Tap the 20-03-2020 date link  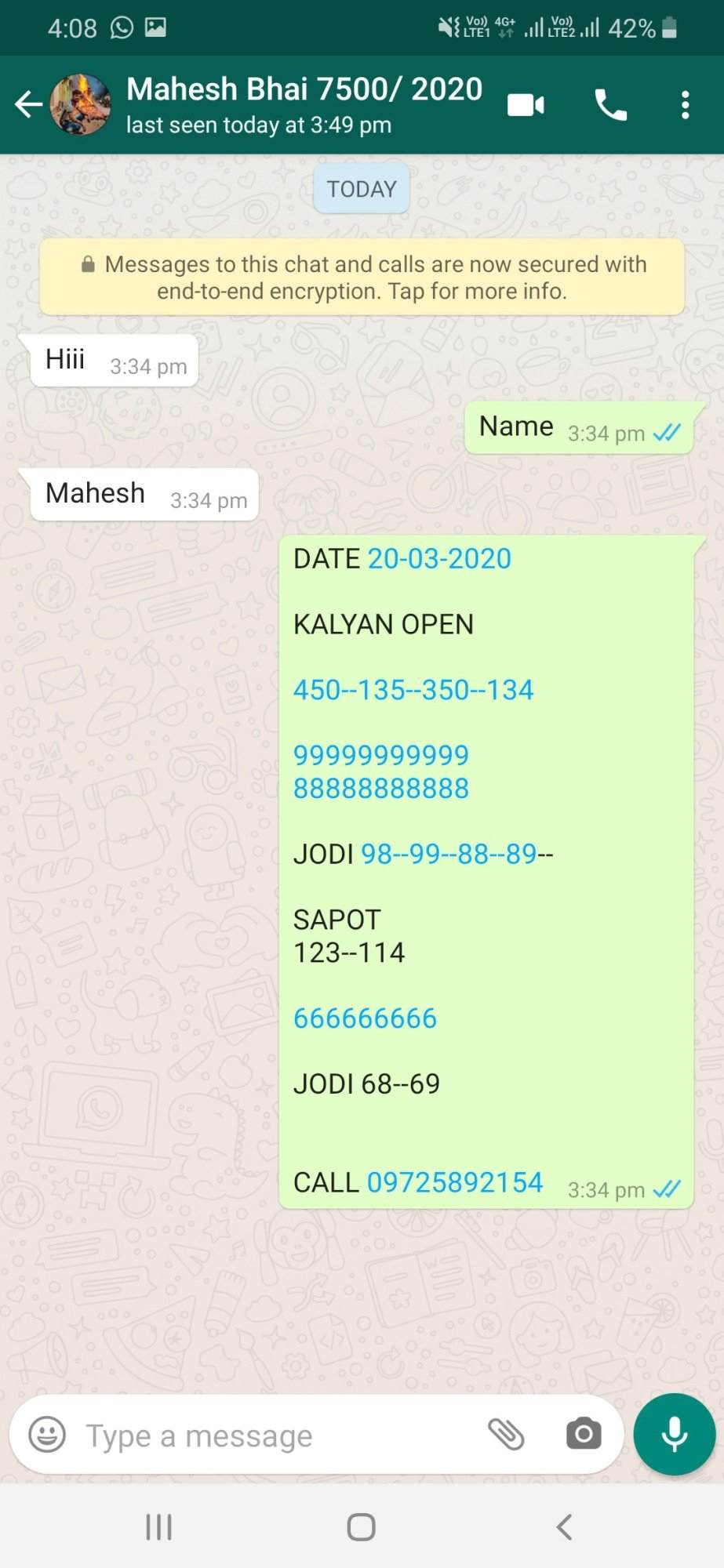point(439,559)
